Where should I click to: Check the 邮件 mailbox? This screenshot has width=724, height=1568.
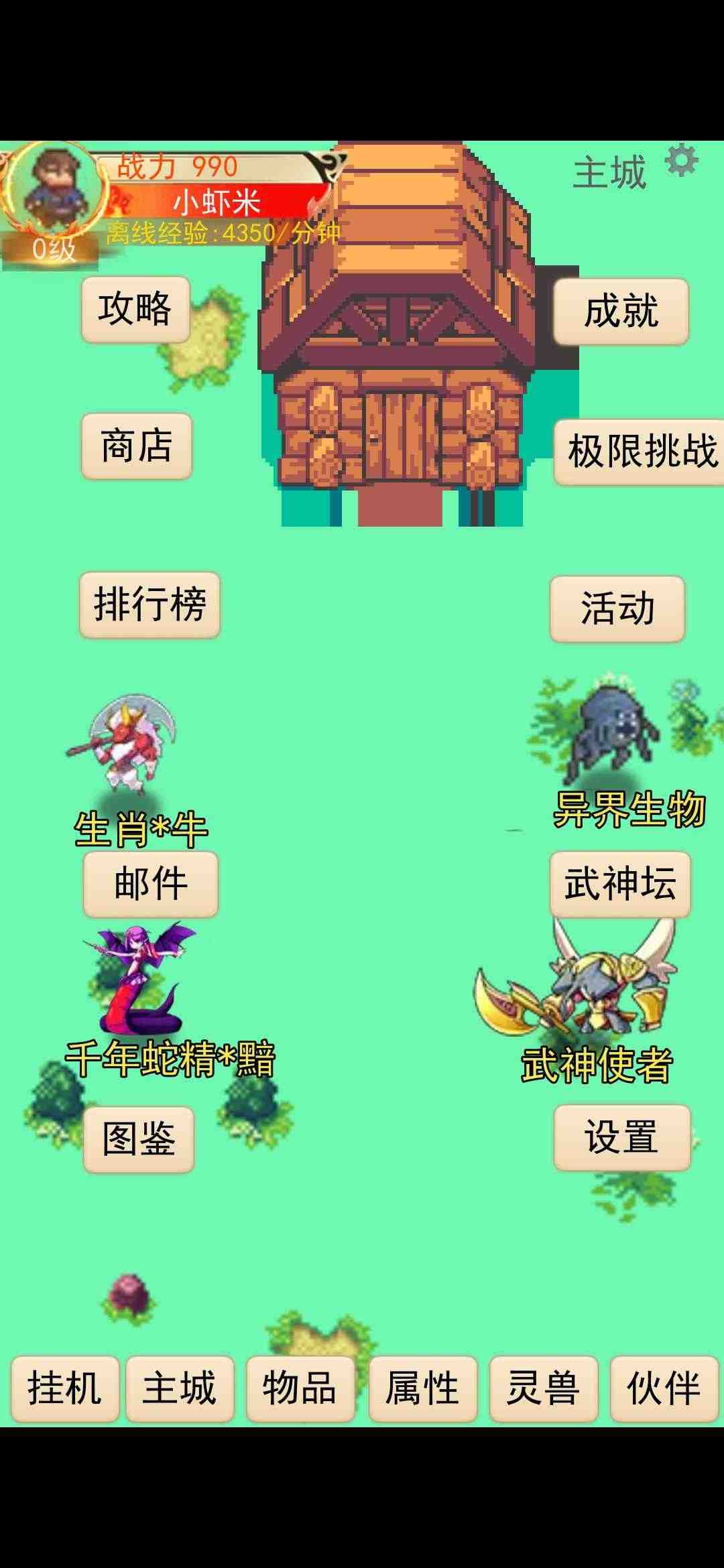pos(151,885)
